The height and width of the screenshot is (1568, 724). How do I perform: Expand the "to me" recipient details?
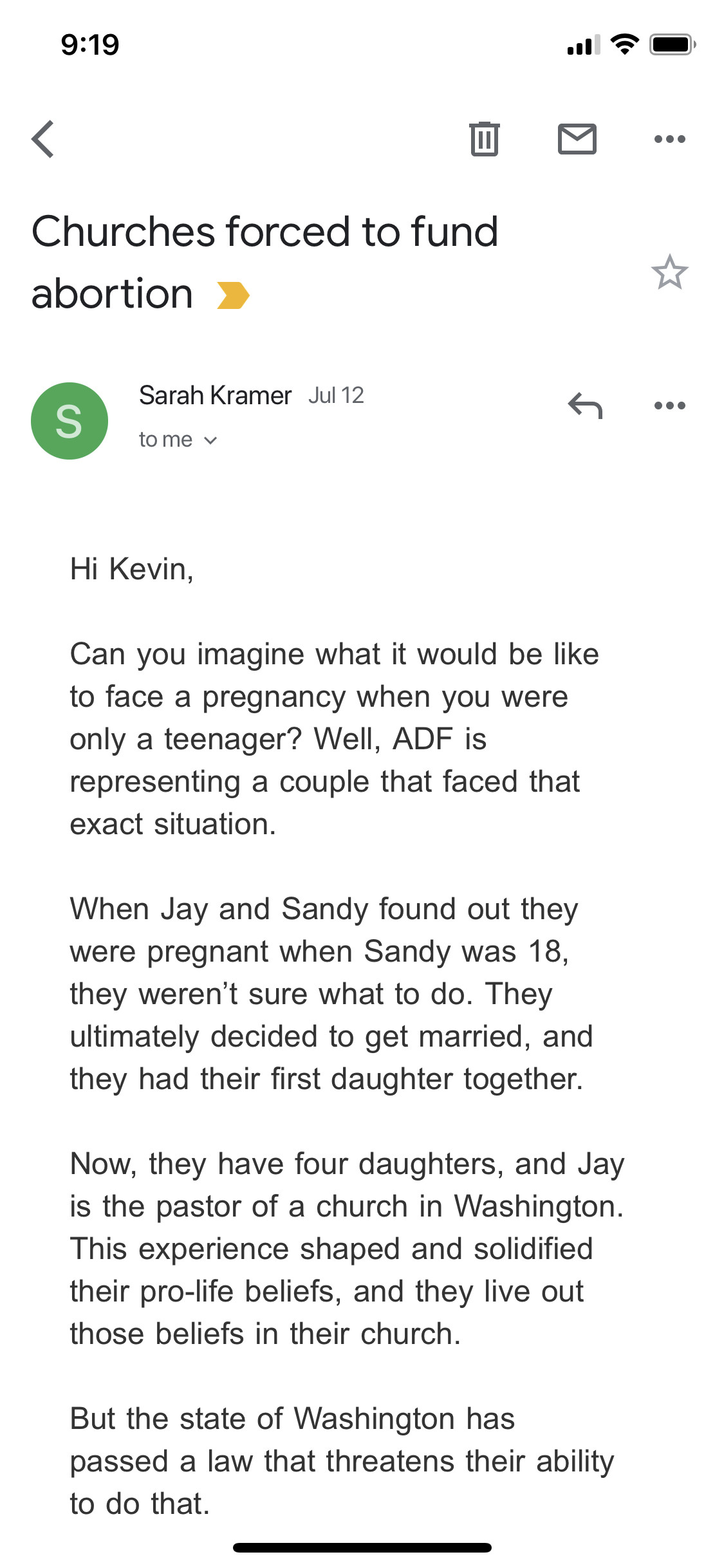(178, 440)
